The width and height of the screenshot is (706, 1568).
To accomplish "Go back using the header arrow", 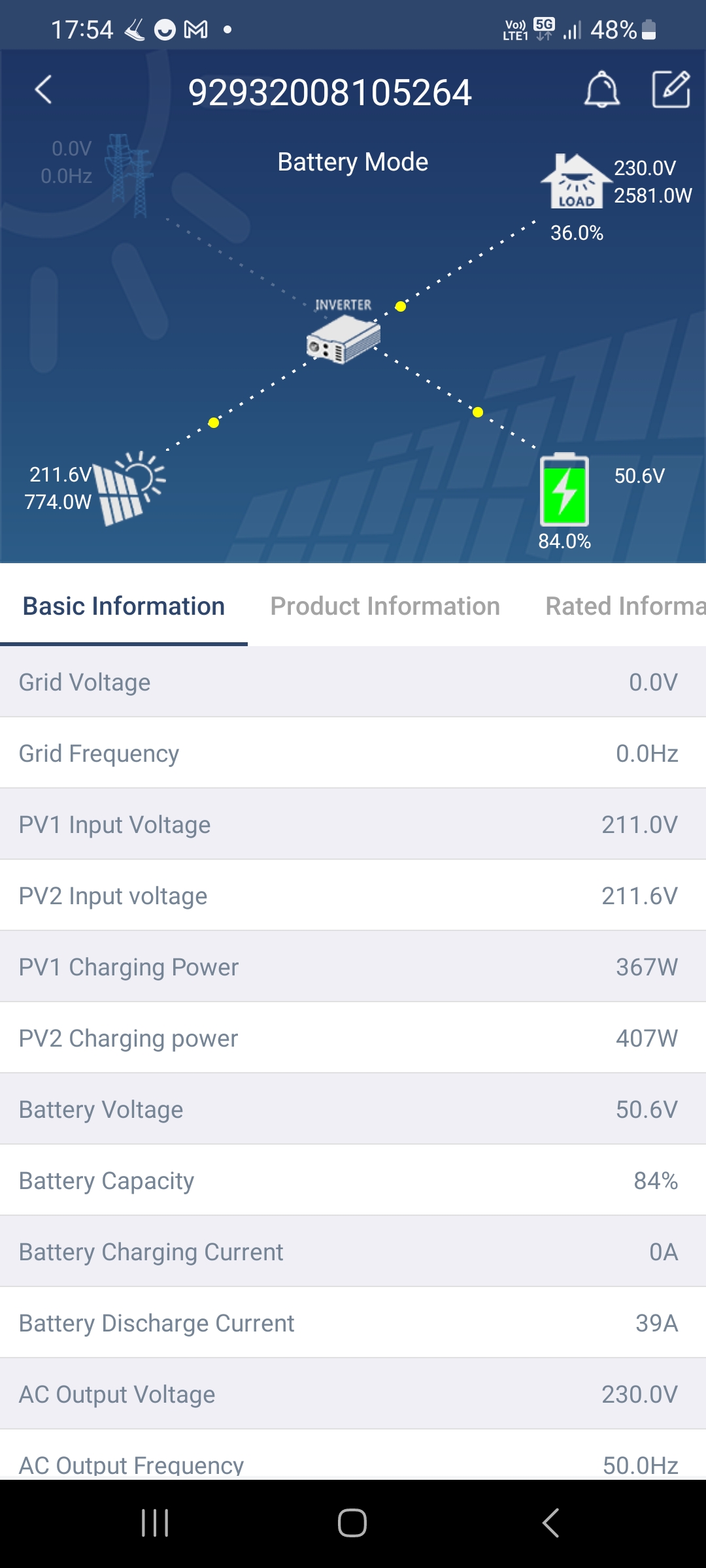I will point(43,90).
